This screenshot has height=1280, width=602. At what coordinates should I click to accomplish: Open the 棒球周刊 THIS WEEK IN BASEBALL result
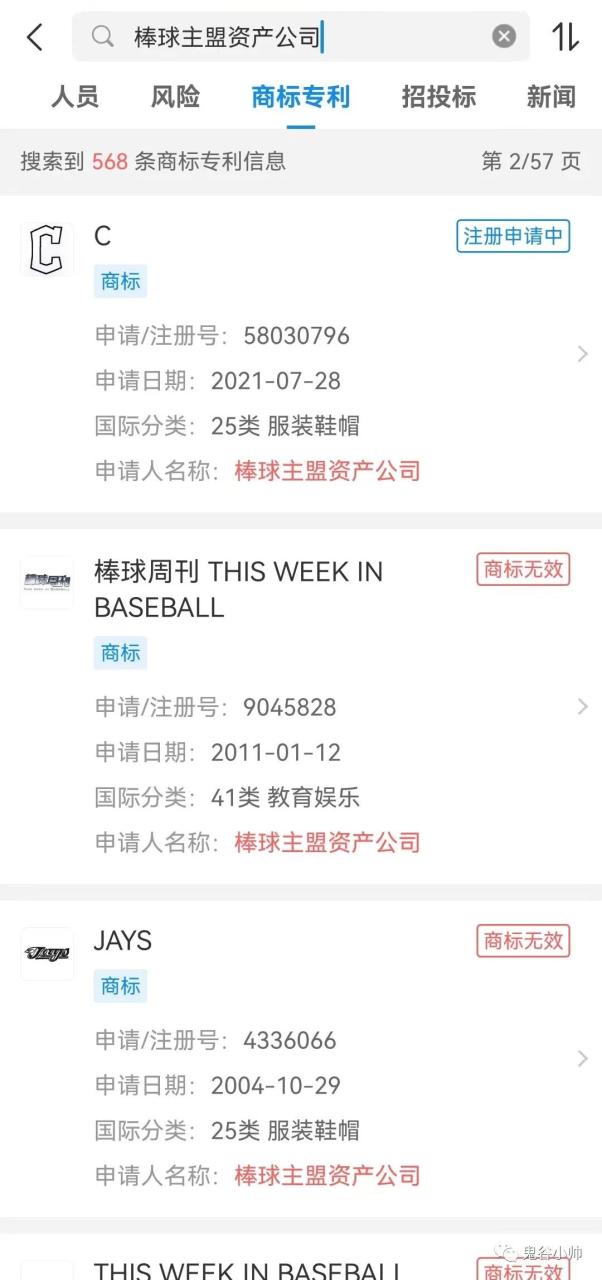click(x=300, y=705)
